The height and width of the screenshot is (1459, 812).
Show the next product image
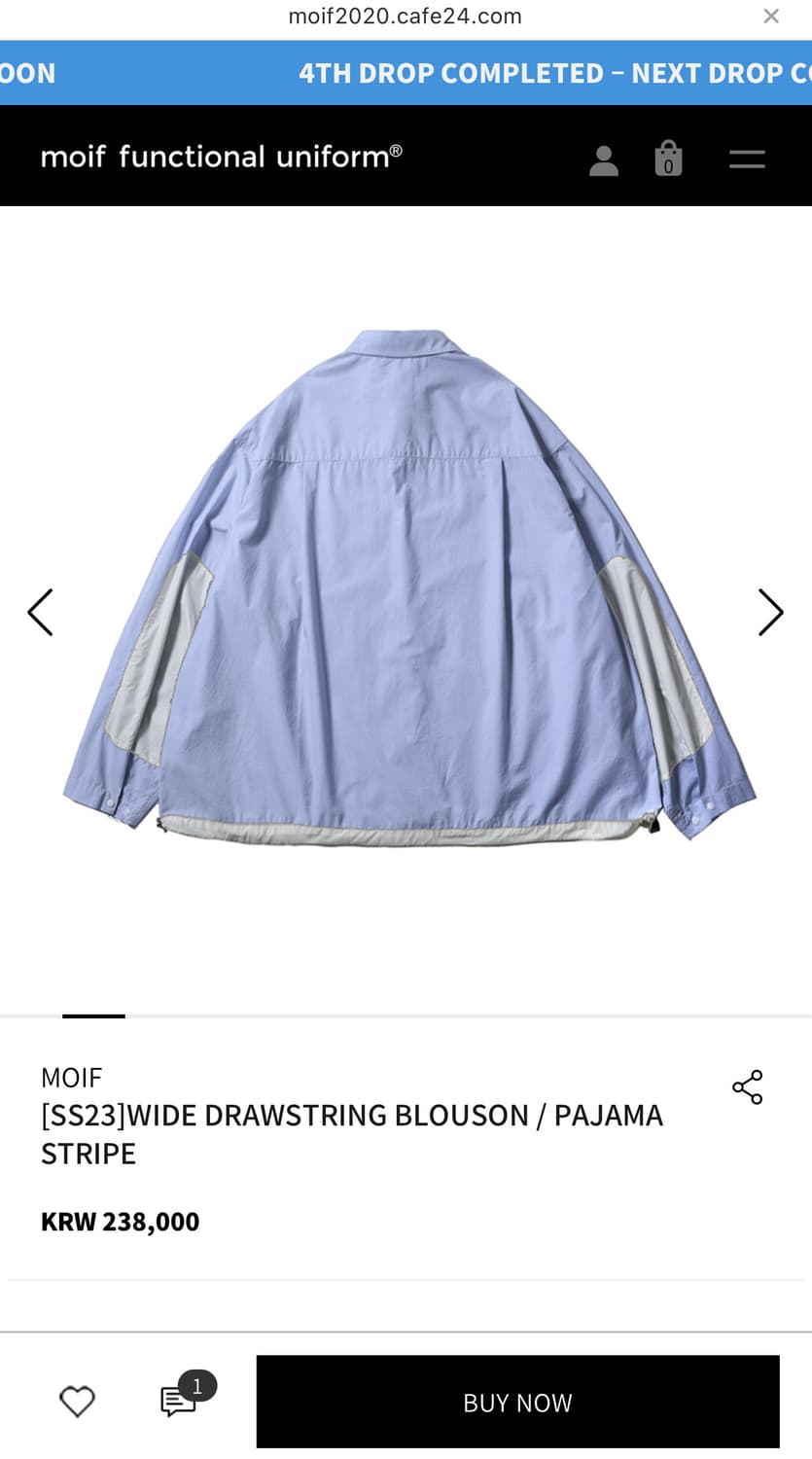[770, 613]
